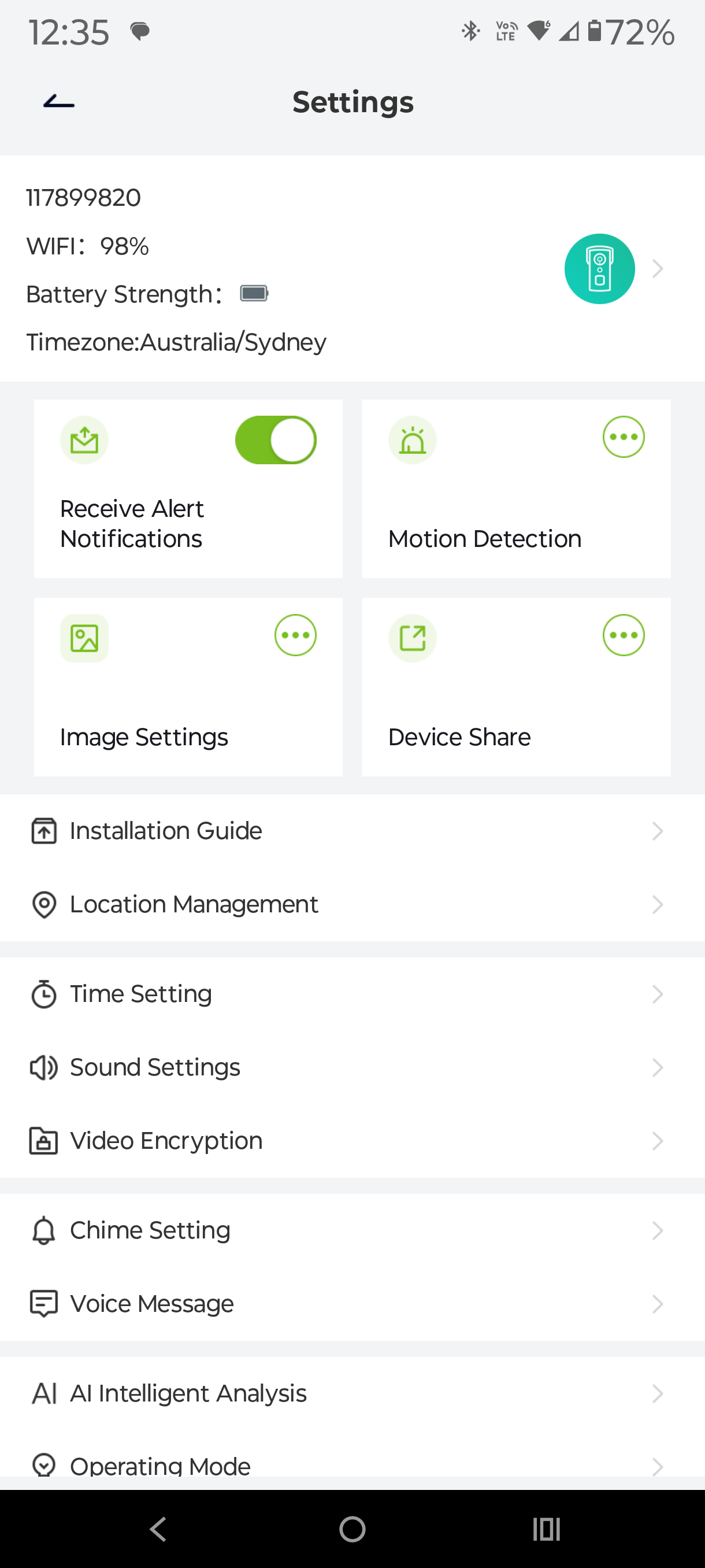
Task: Open Device Share options
Action: click(x=623, y=635)
